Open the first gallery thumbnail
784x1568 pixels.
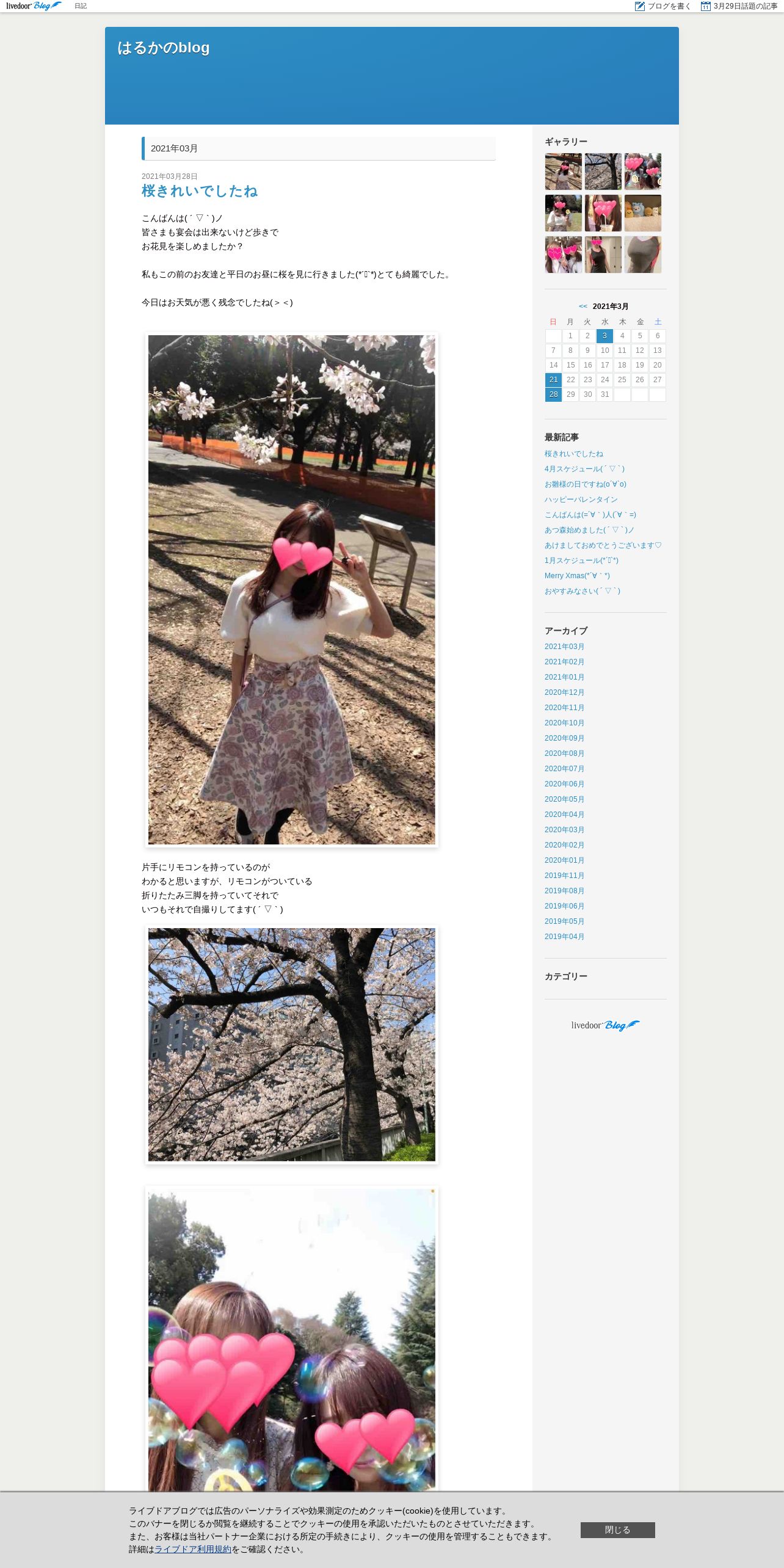pyautogui.click(x=563, y=172)
